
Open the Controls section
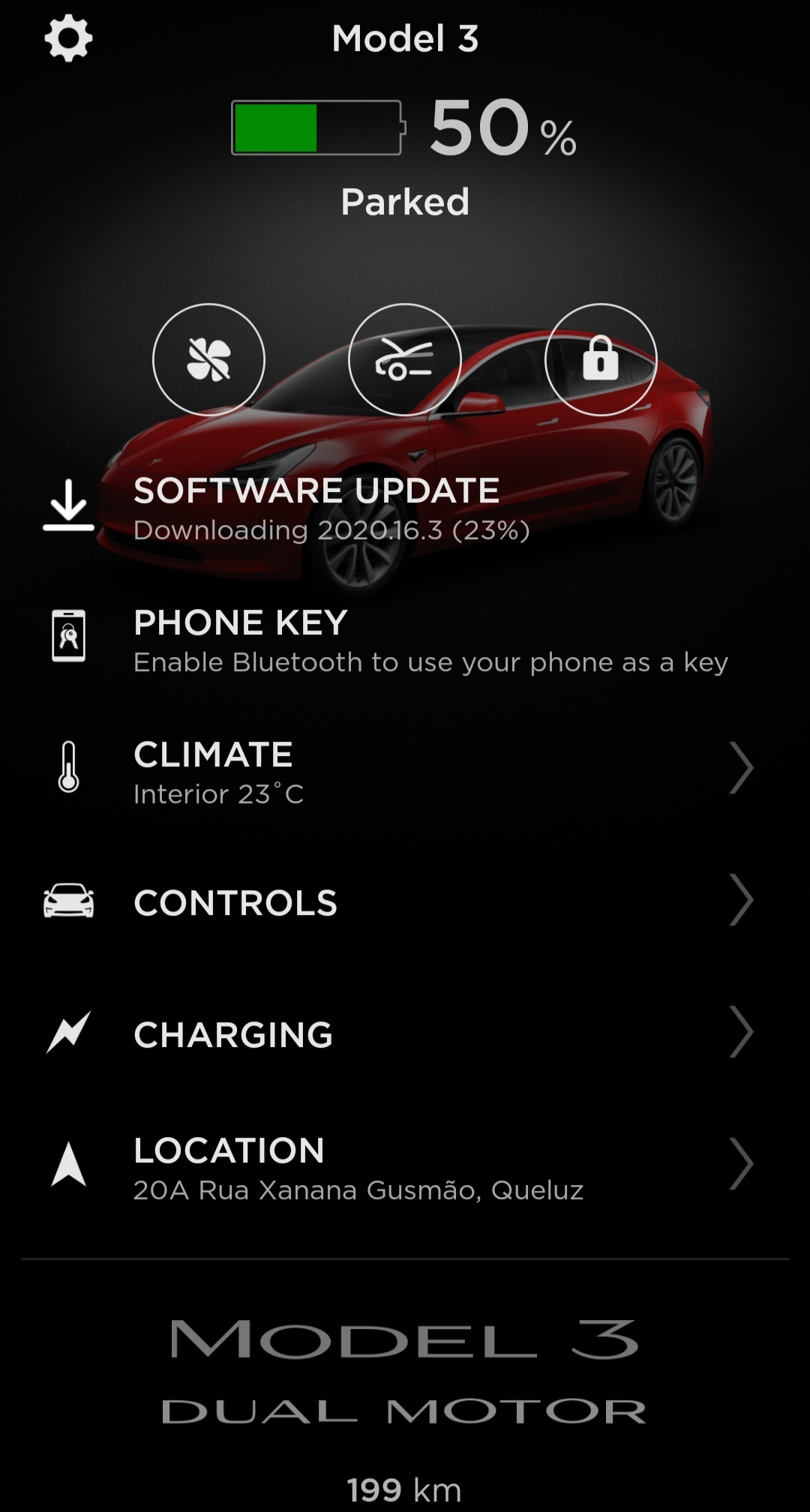[405, 902]
